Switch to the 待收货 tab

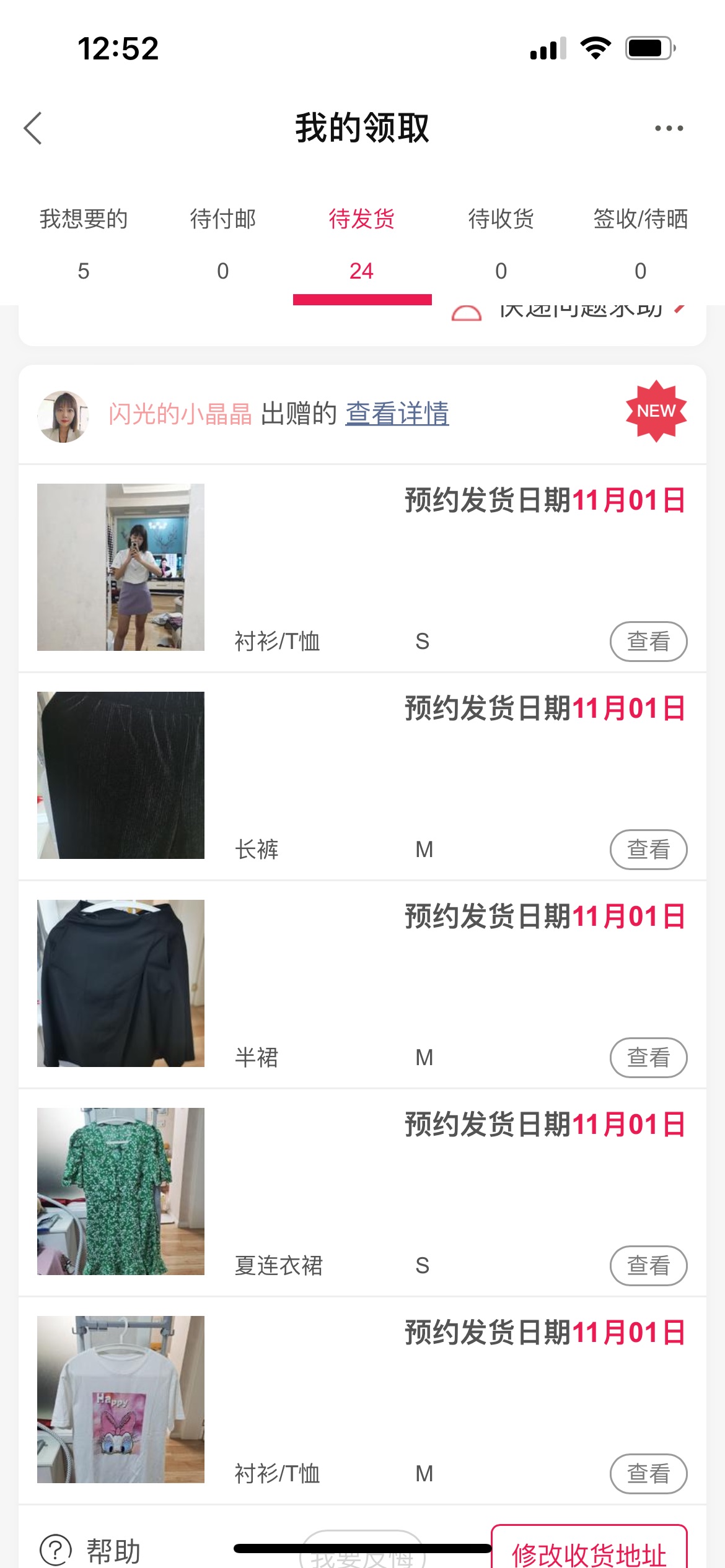point(501,244)
